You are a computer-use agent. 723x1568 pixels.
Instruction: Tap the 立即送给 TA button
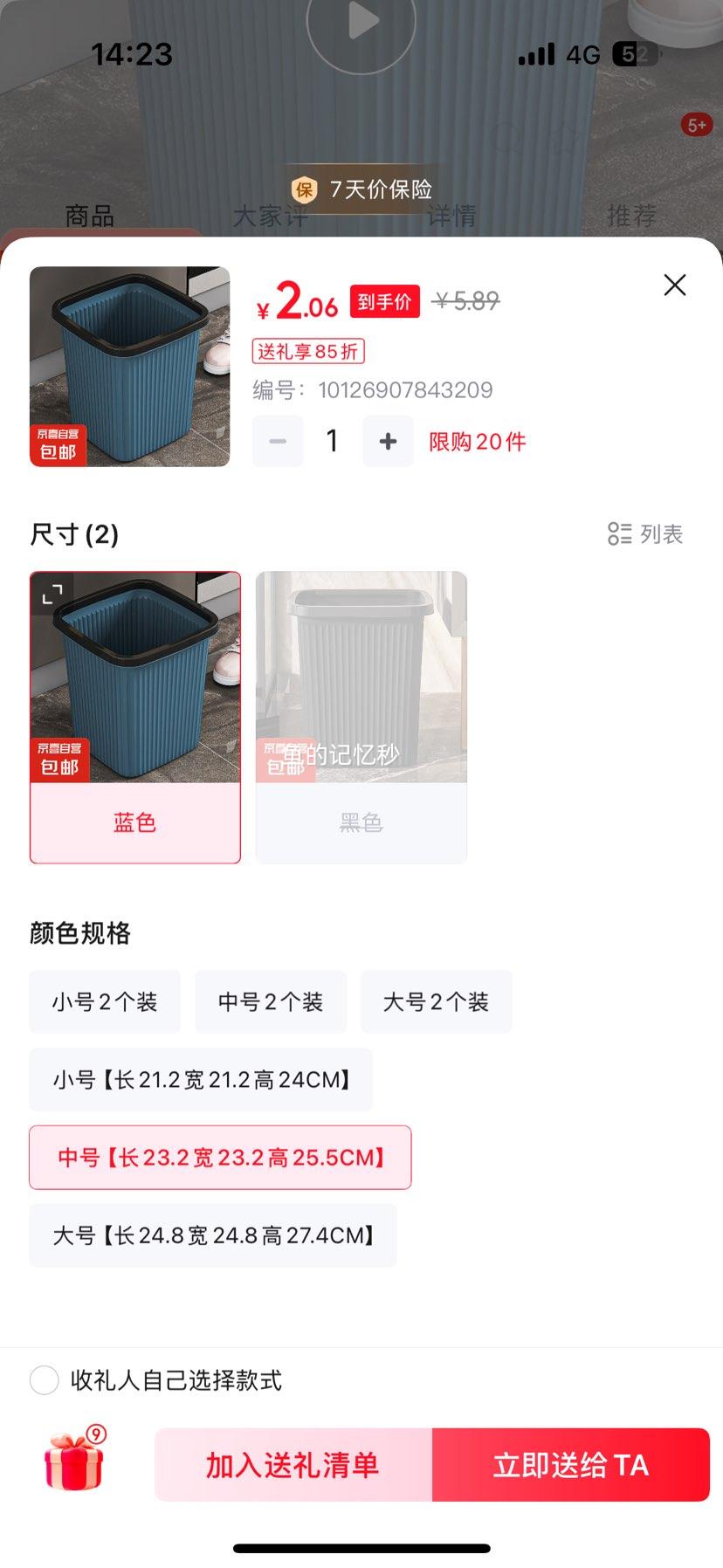click(571, 1465)
